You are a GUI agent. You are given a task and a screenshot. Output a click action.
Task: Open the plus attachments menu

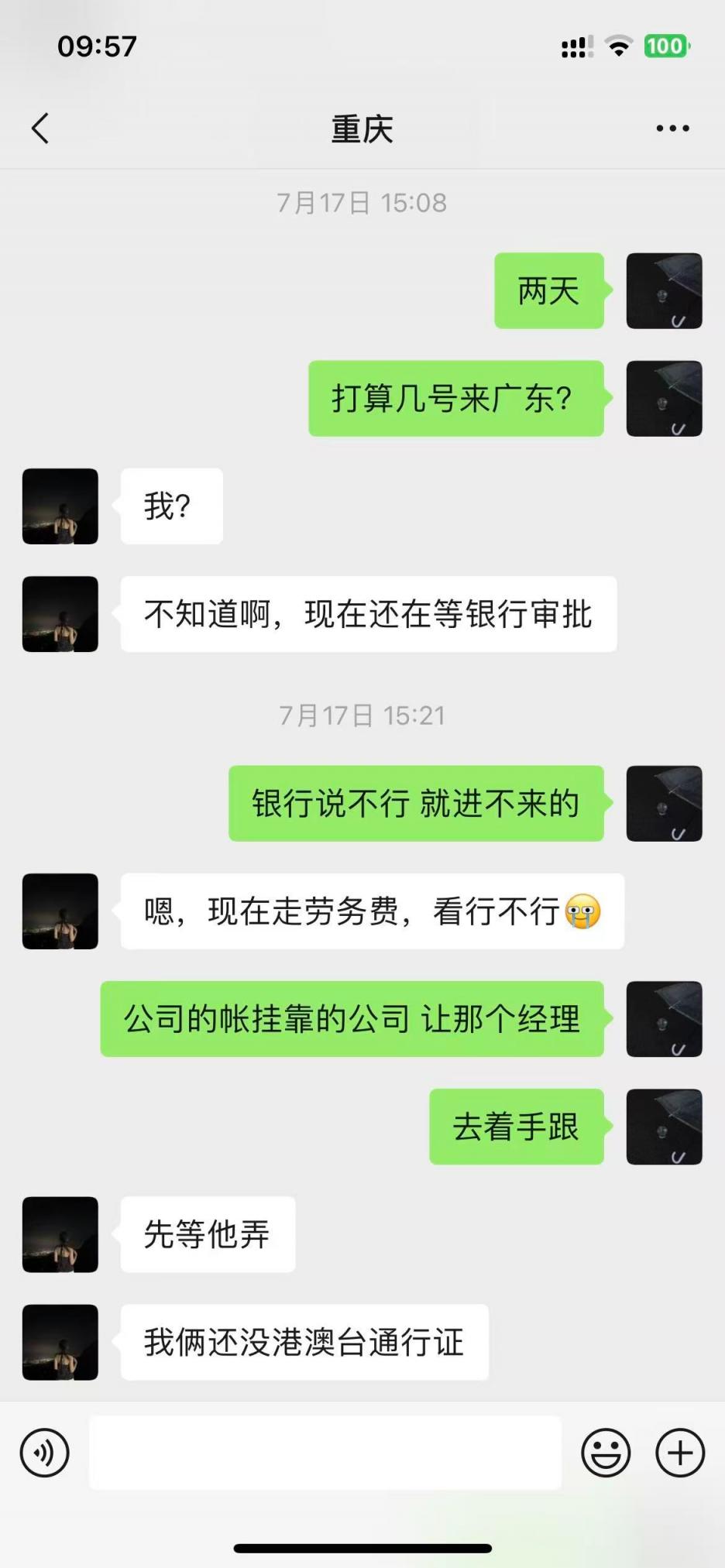(680, 1453)
